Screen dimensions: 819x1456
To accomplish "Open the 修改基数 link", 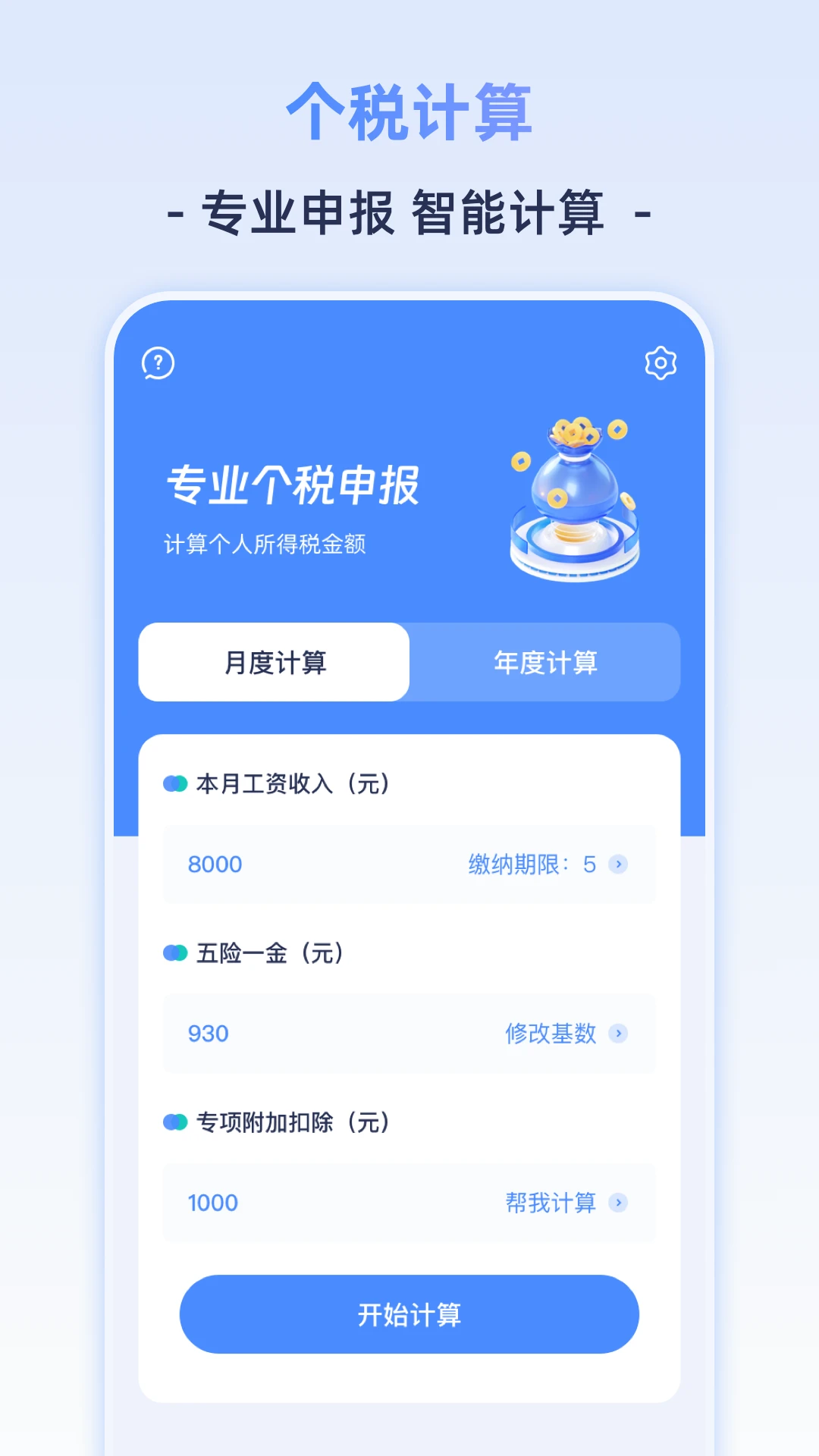I will pyautogui.click(x=552, y=1033).
